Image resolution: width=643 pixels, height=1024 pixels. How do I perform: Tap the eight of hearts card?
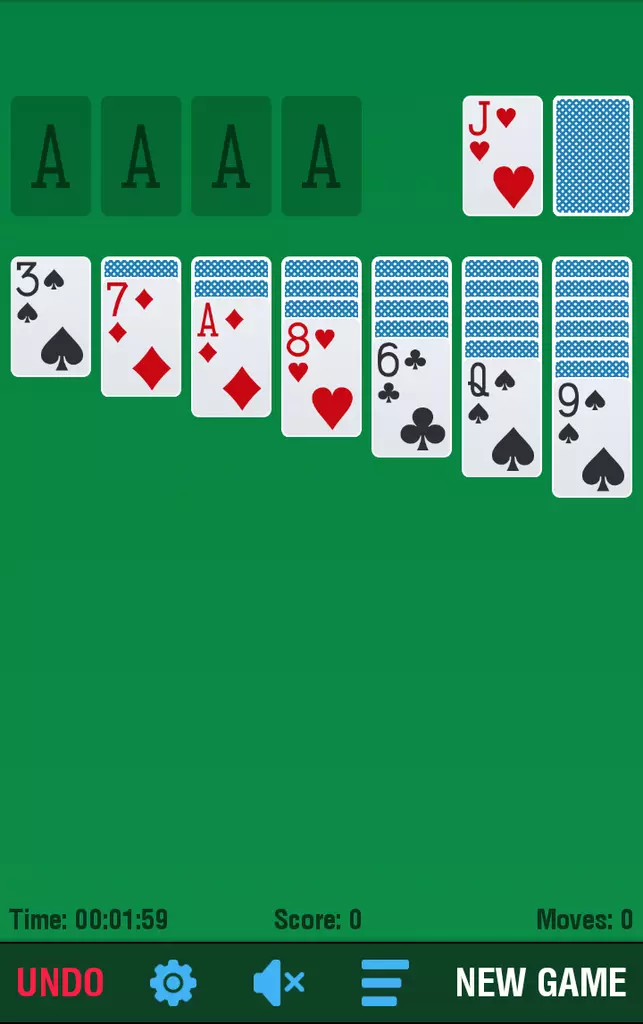pyautogui.click(x=321, y=378)
